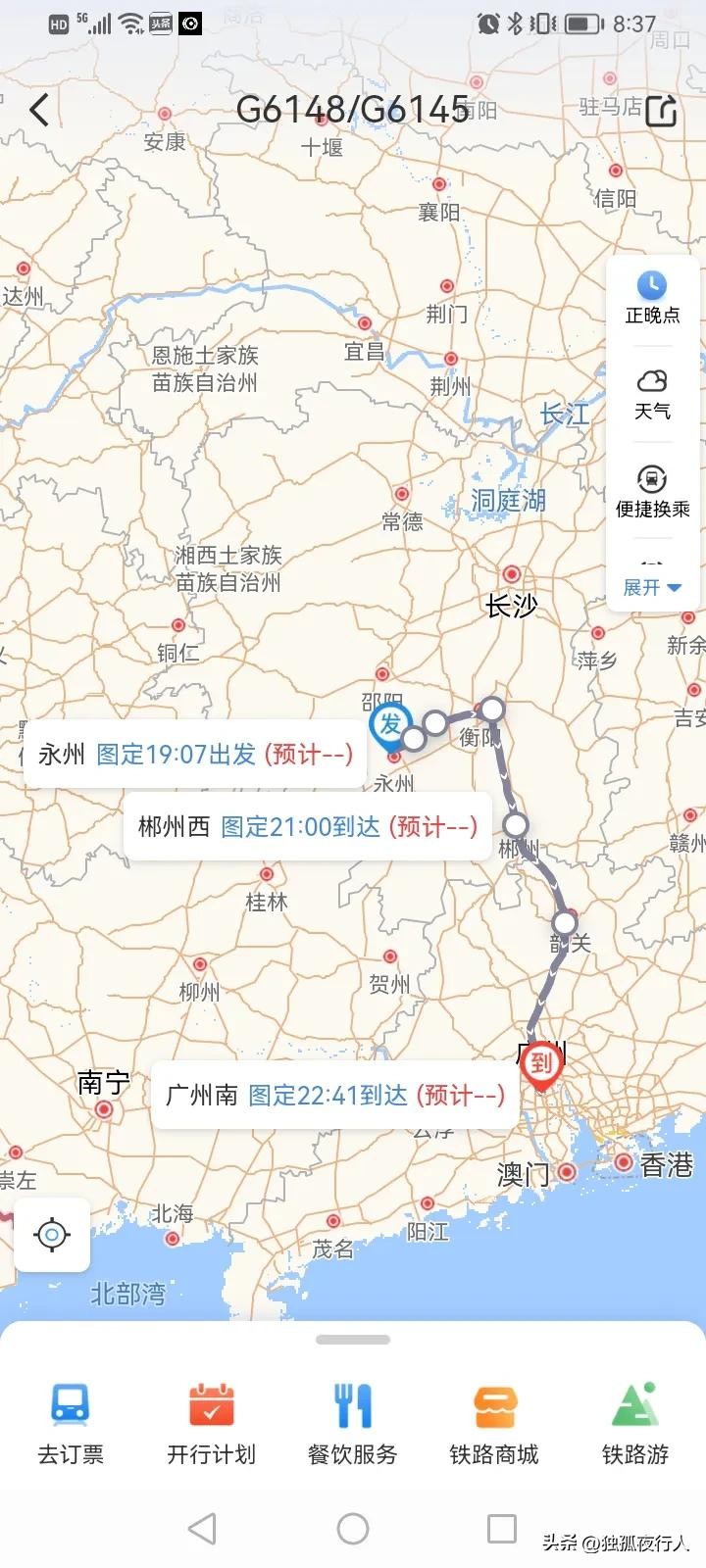Image resolution: width=706 pixels, height=1568 pixels.
Task: Share this train route
Action: [x=662, y=111]
